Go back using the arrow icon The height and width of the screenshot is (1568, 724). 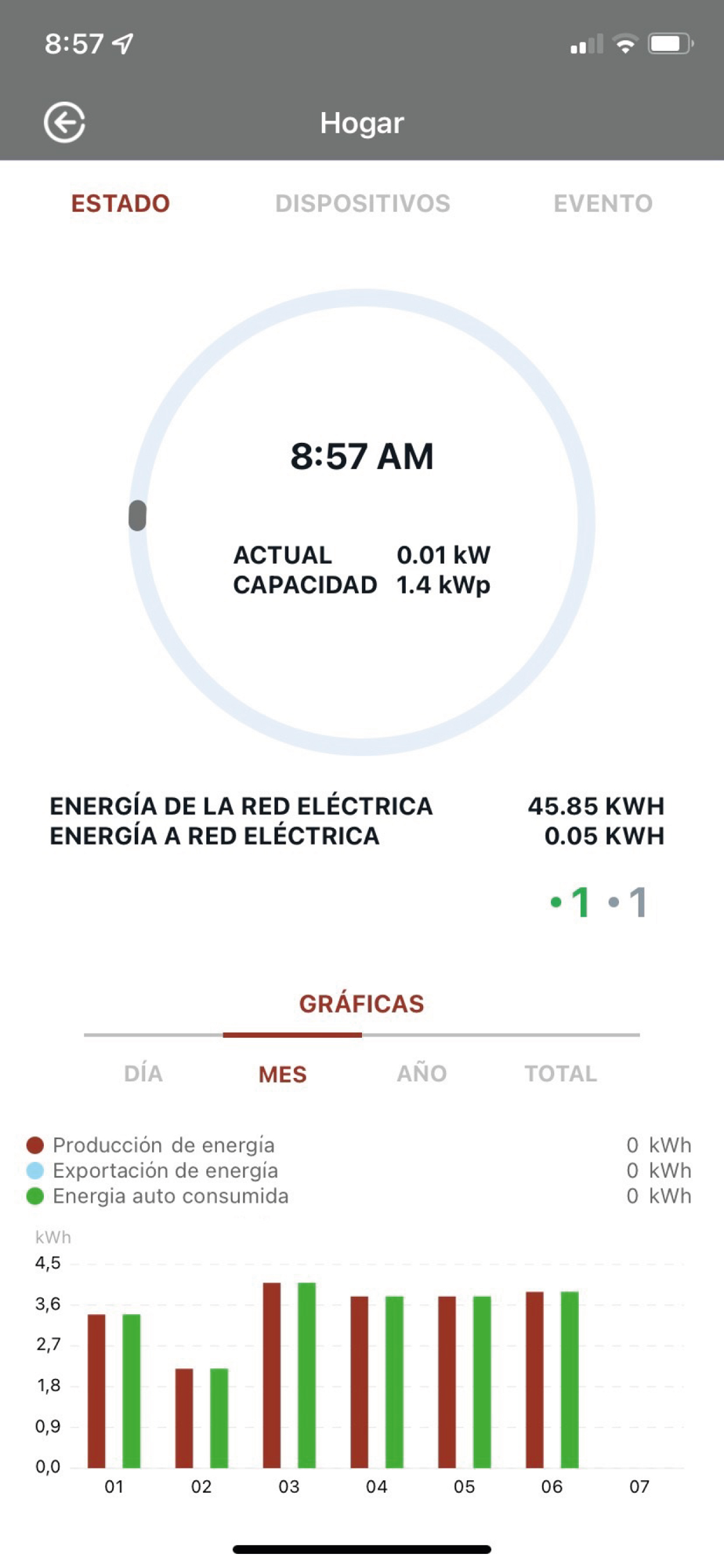[64, 122]
